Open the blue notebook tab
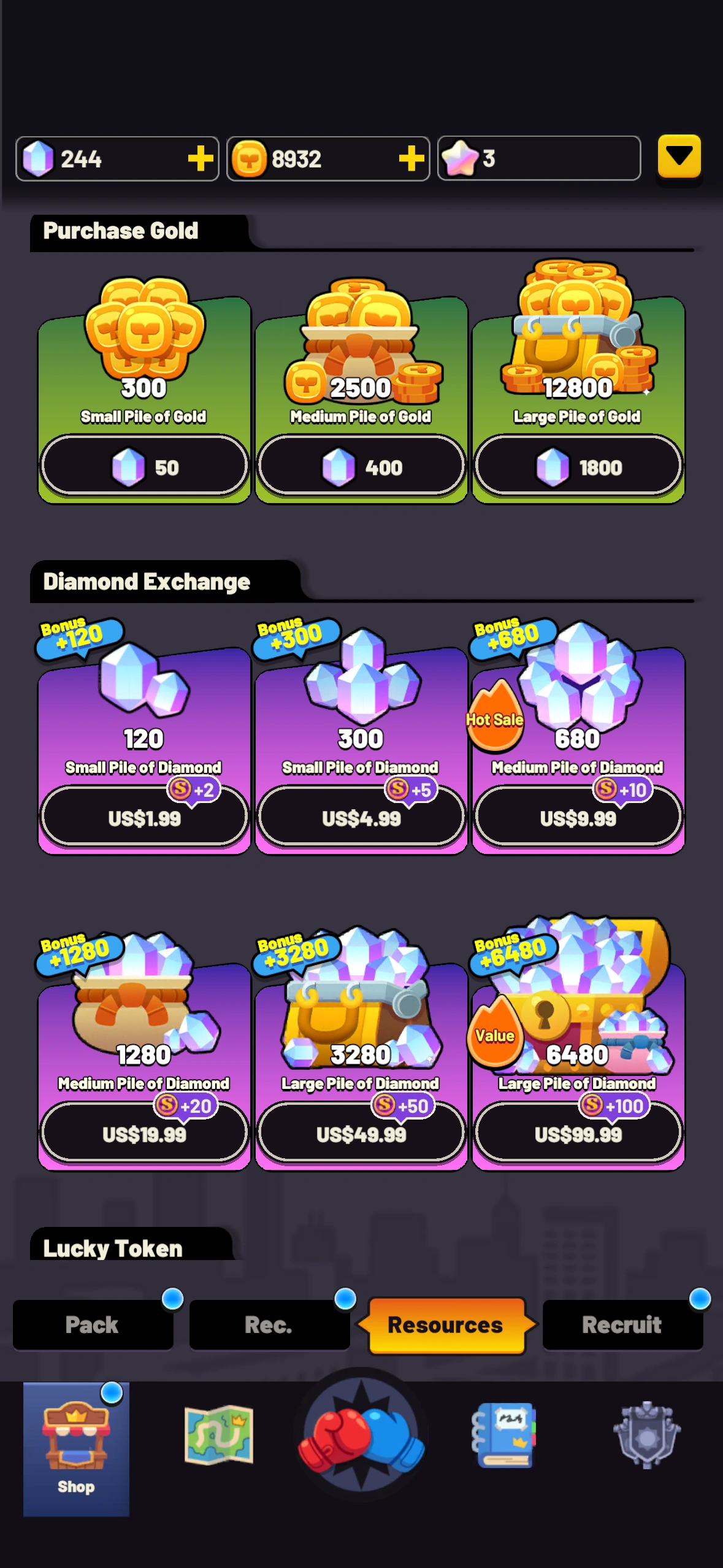 point(504,1435)
